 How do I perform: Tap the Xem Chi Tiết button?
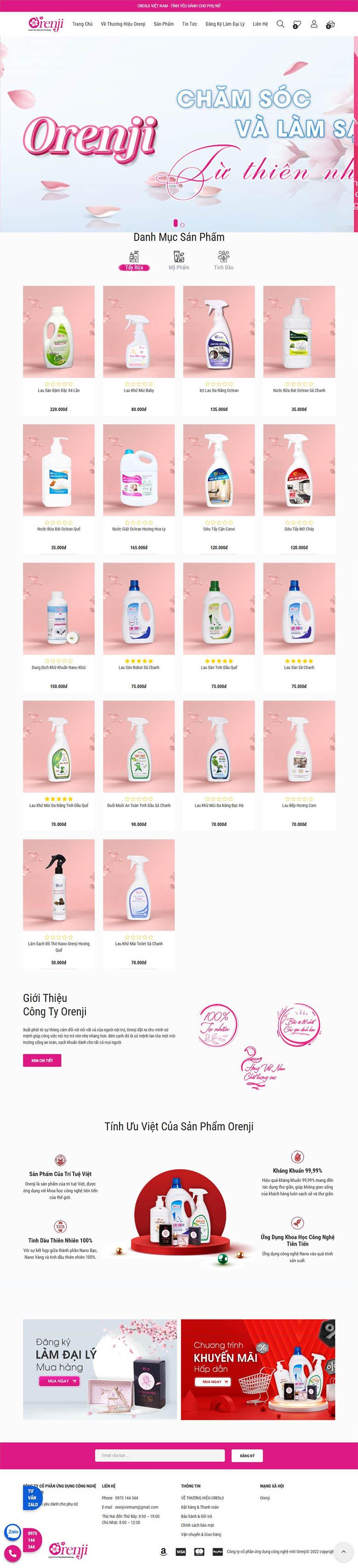pos(42,1060)
